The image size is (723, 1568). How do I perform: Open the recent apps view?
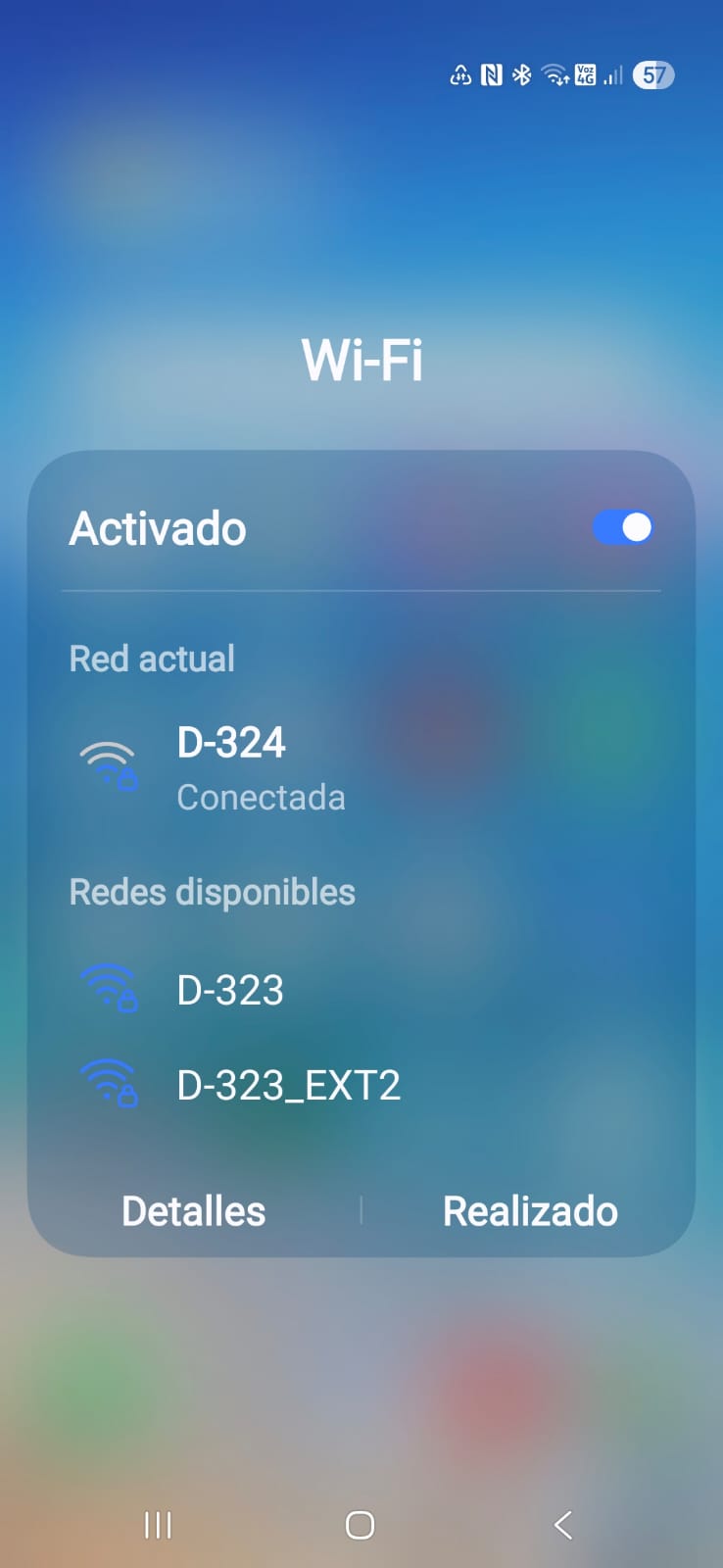[x=158, y=1525]
